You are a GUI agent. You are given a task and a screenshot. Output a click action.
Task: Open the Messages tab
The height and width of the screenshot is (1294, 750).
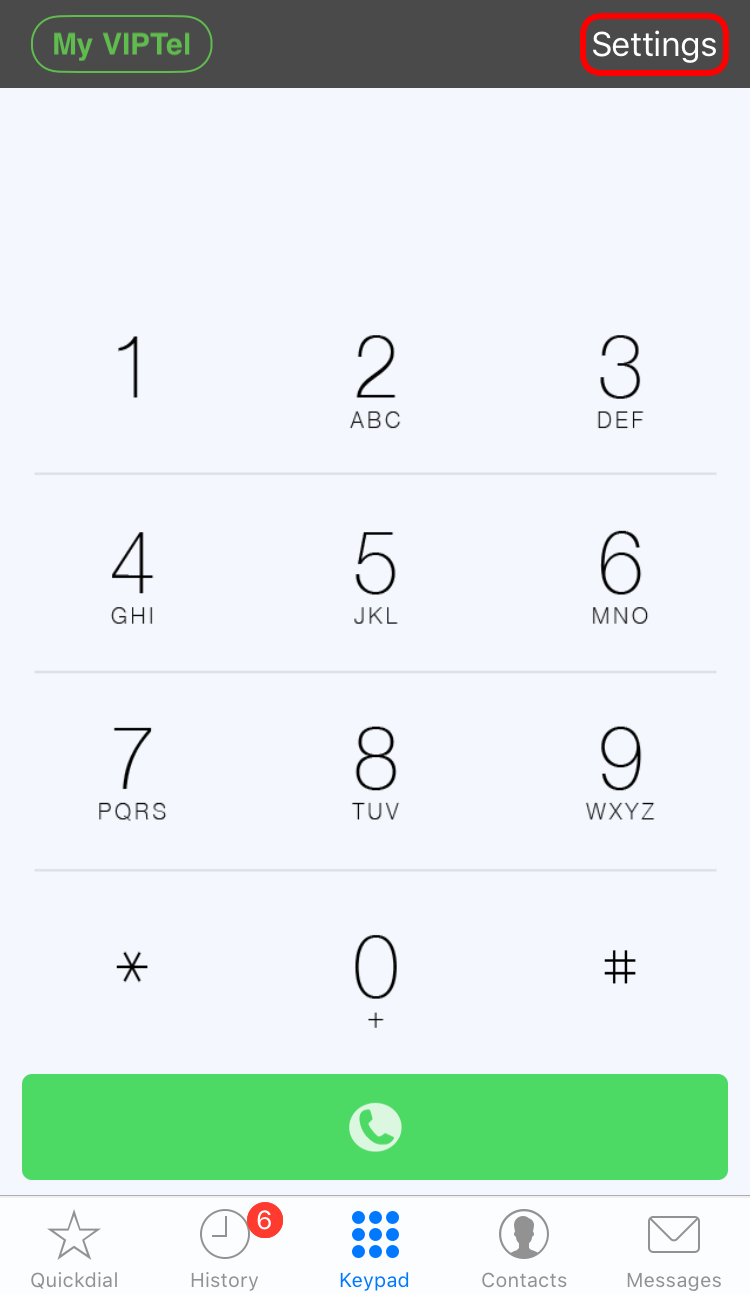pyautogui.click(x=673, y=1248)
